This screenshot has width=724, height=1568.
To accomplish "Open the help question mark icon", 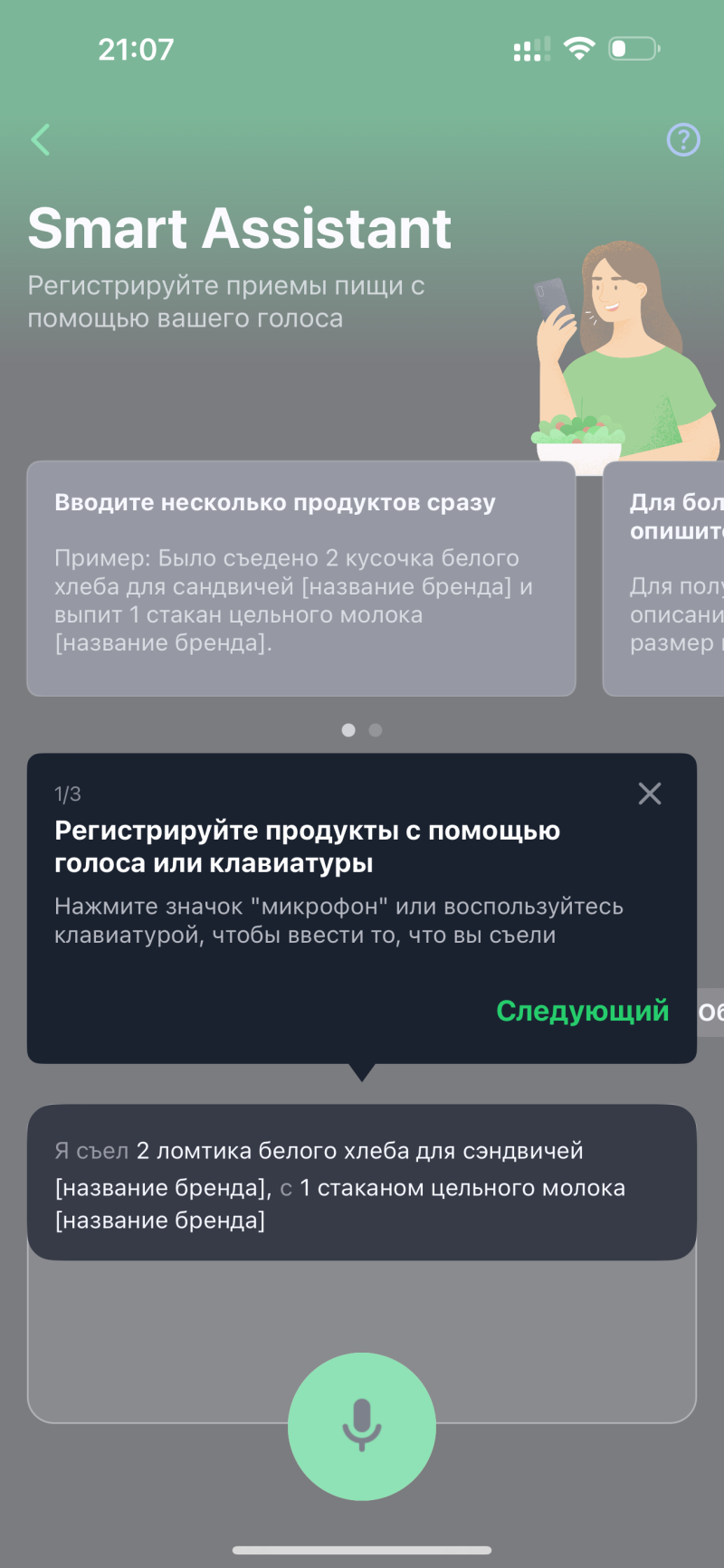I will pos(683,140).
